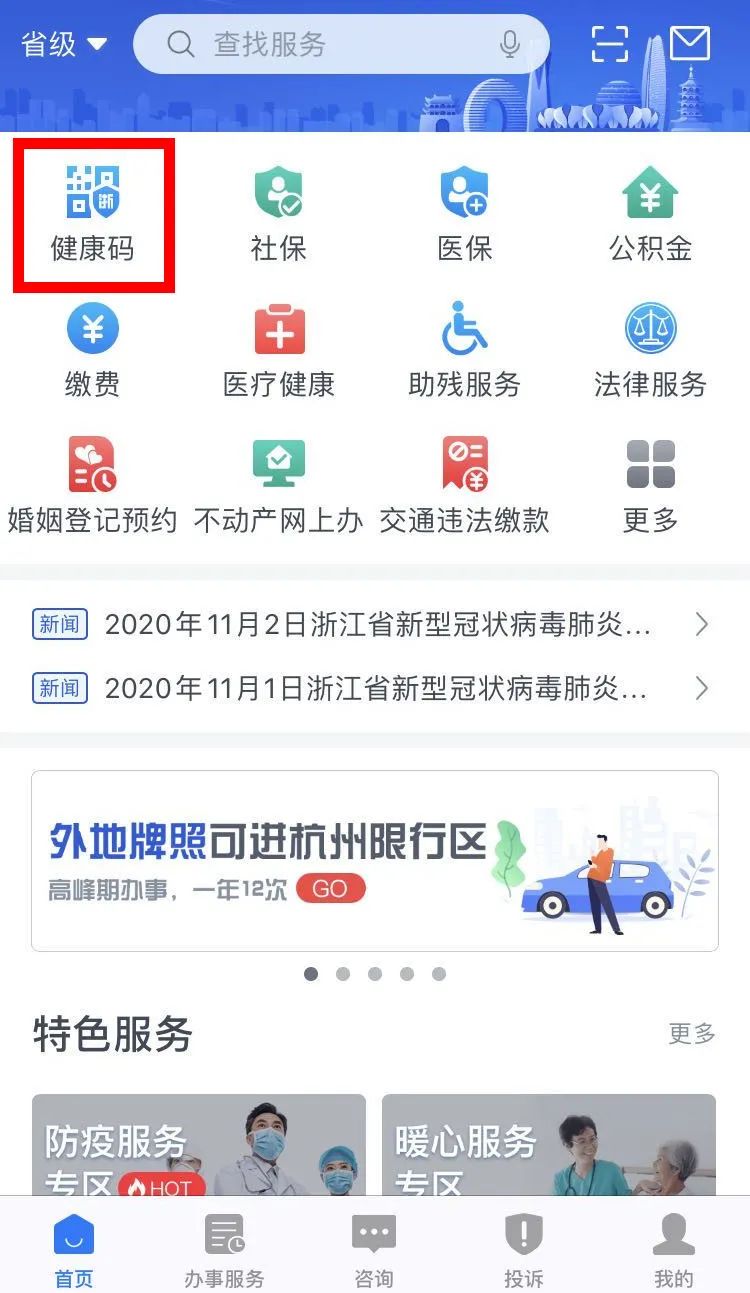Open the 公积金 service
This screenshot has width=750, height=1293.
pyautogui.click(x=650, y=215)
